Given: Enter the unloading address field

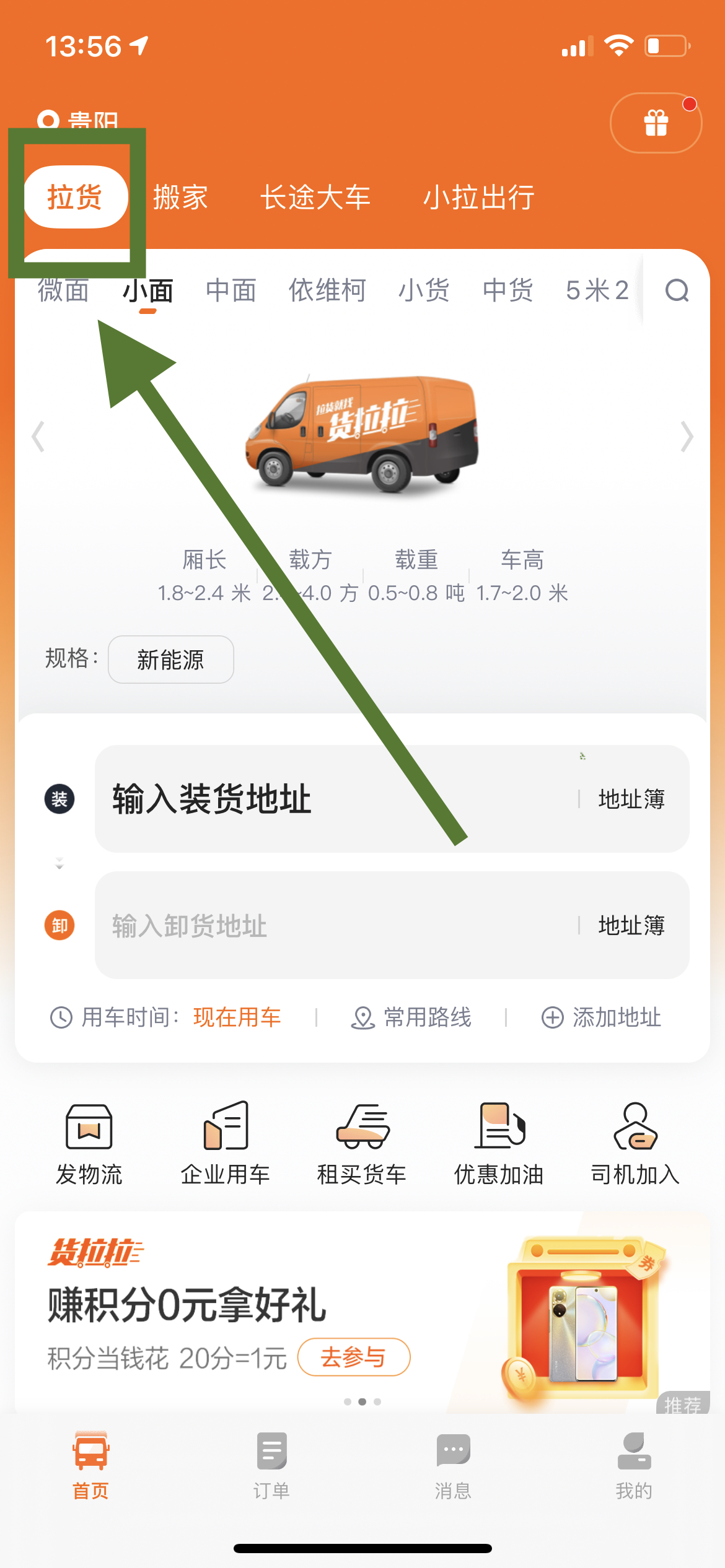Looking at the screenshot, I should pyautogui.click(x=335, y=926).
